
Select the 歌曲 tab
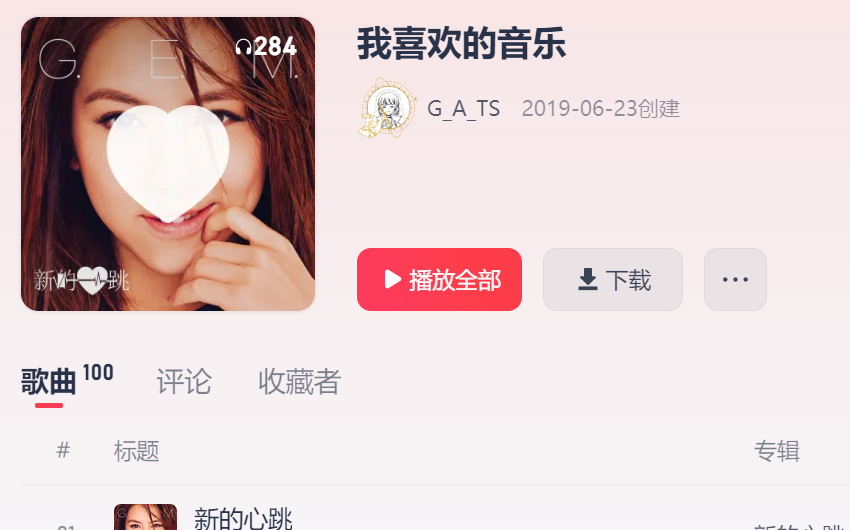point(49,381)
